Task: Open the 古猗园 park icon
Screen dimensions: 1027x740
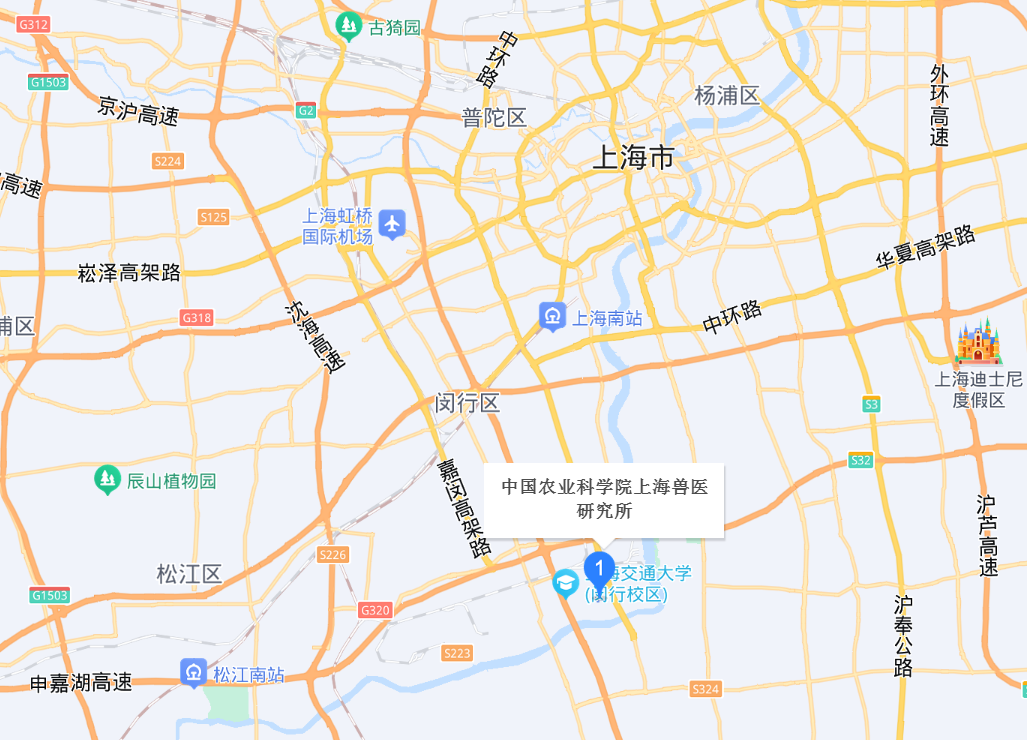Action: pos(348,26)
